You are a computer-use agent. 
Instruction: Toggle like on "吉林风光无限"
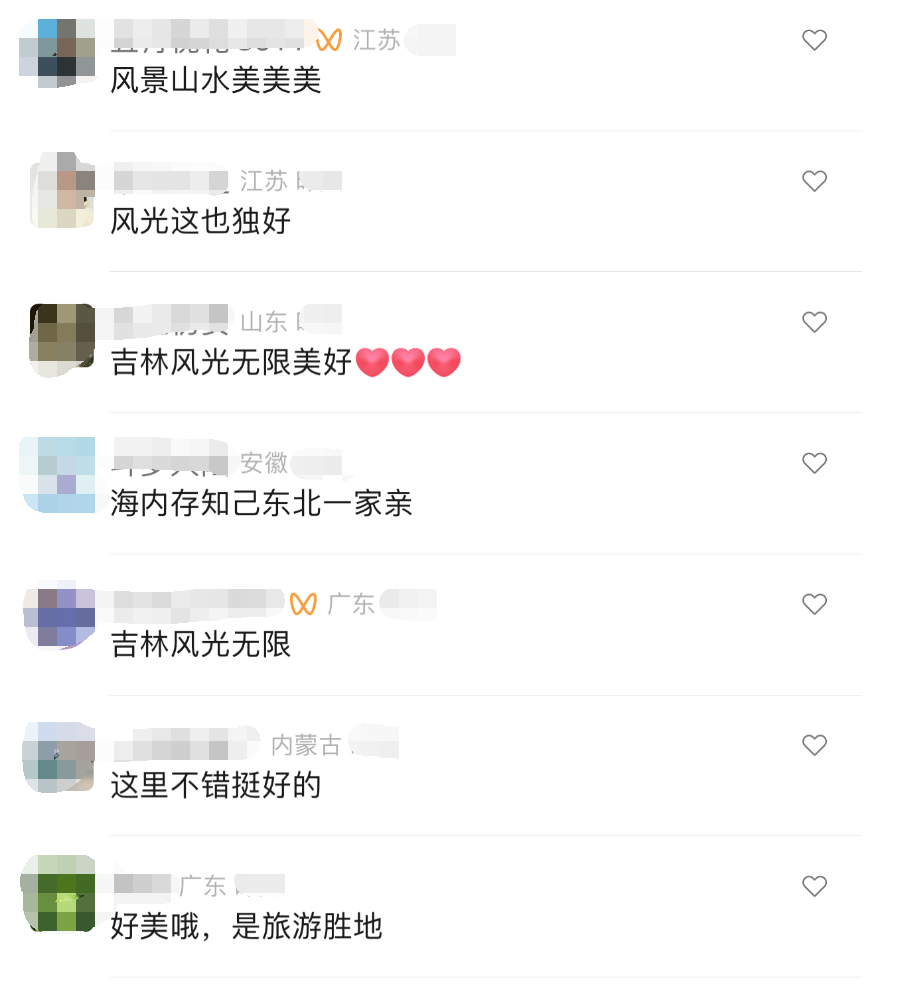click(815, 604)
